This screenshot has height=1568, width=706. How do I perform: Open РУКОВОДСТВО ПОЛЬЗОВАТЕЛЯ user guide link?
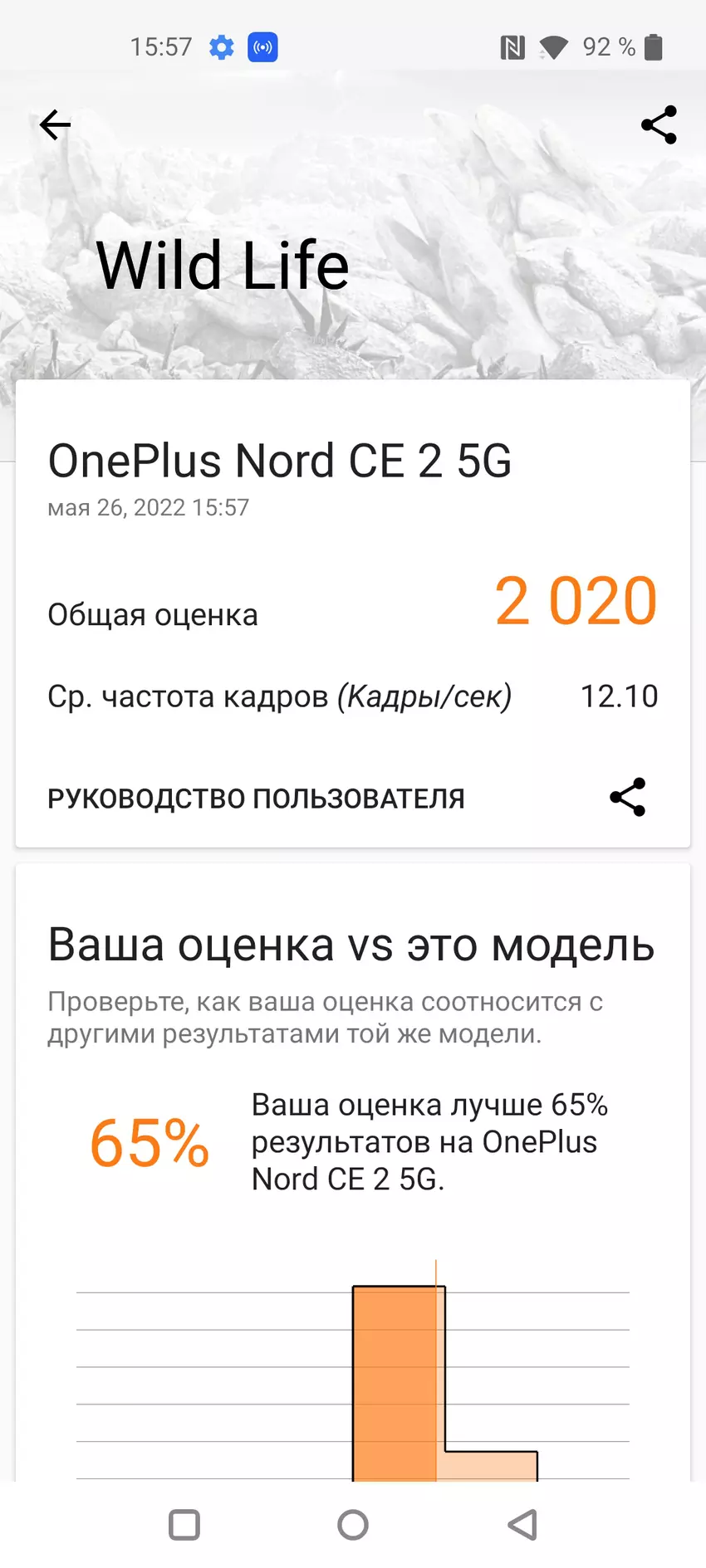(x=256, y=798)
